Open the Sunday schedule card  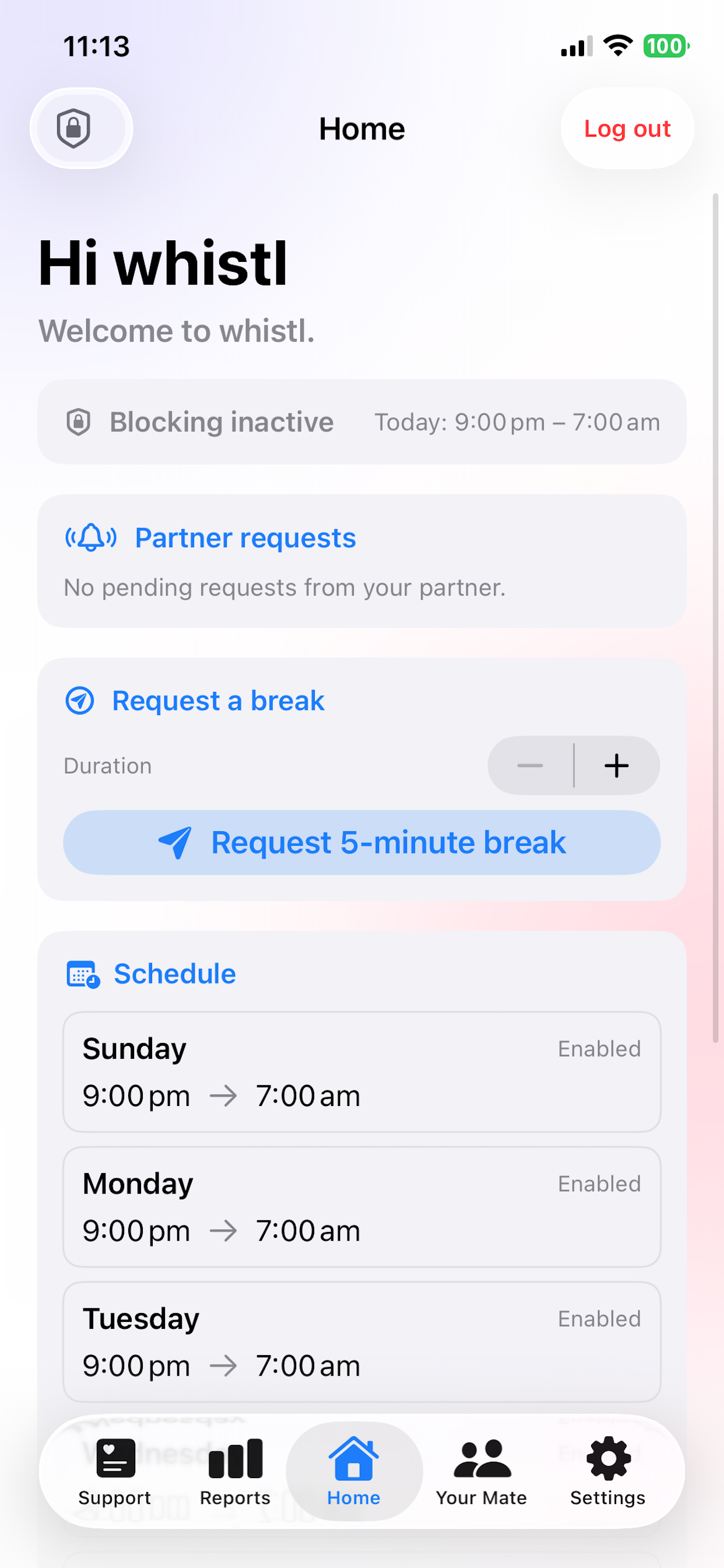(361, 1072)
